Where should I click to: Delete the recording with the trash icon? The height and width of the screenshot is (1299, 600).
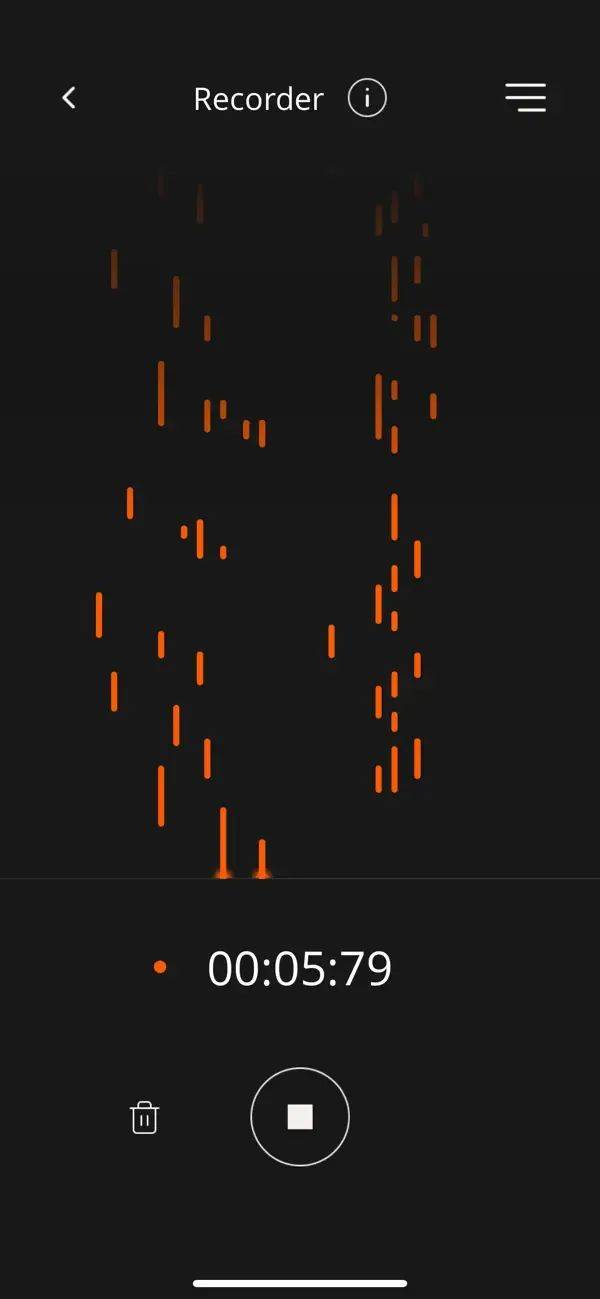[145, 1117]
